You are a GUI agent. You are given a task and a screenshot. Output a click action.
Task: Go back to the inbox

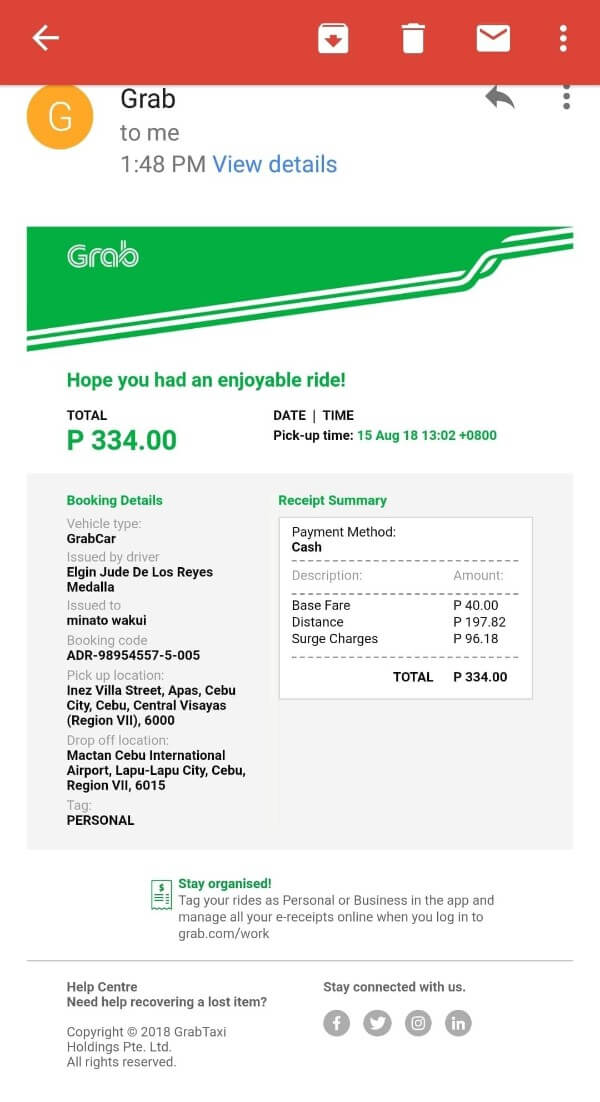tap(46, 38)
